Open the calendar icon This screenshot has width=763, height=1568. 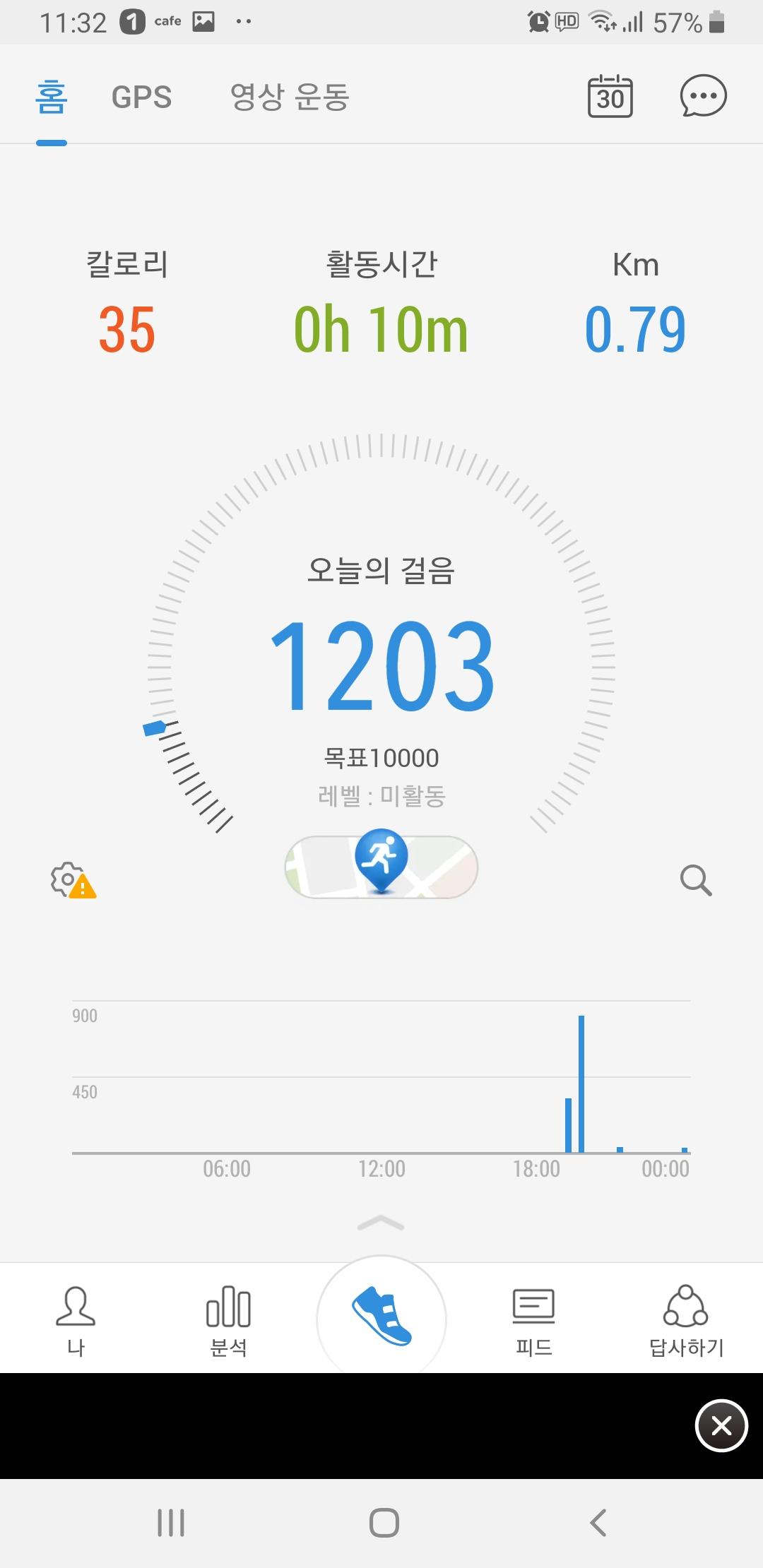610,96
